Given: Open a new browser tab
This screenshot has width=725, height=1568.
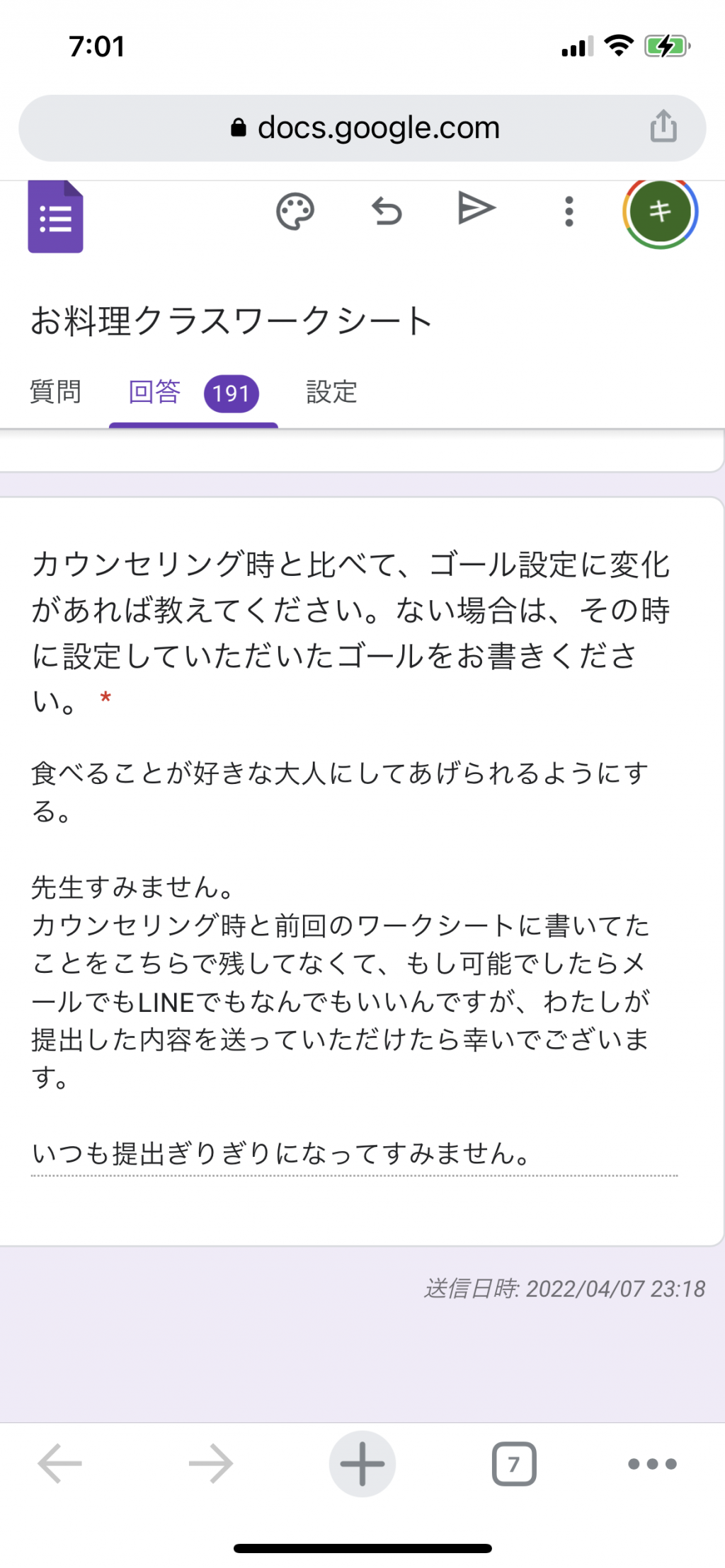Looking at the screenshot, I should (362, 1463).
